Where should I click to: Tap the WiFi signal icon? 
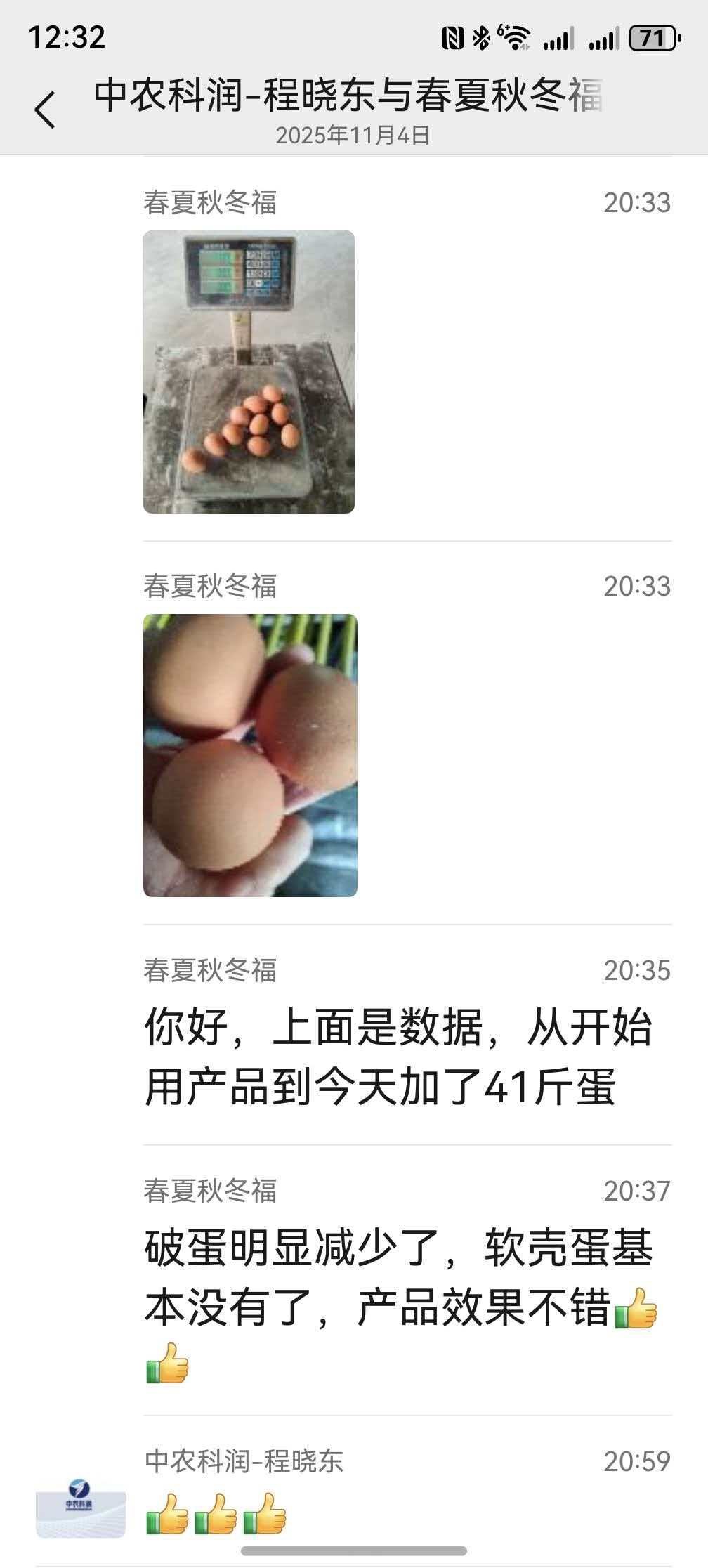click(x=516, y=40)
